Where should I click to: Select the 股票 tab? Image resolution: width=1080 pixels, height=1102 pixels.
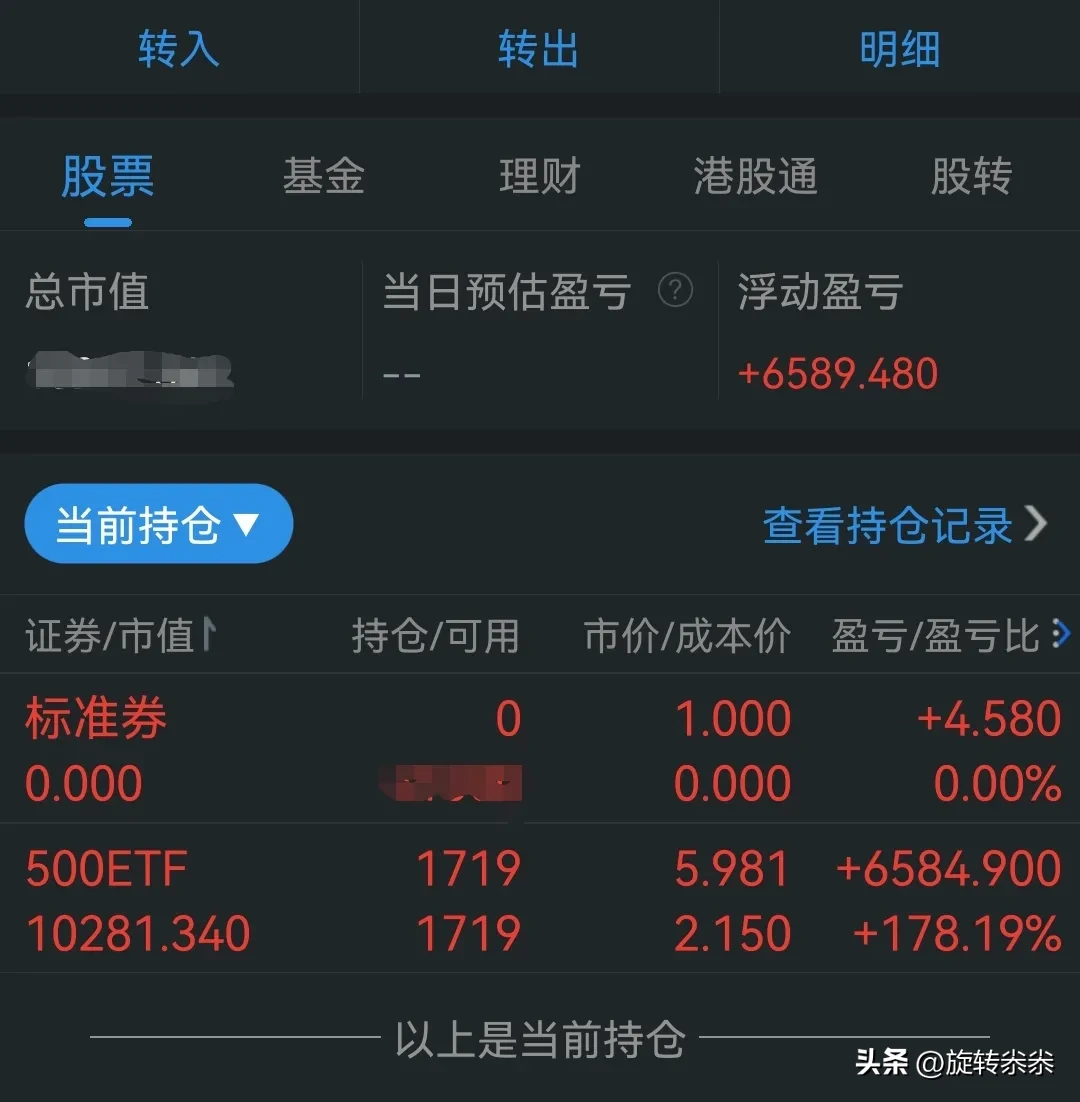[108, 178]
